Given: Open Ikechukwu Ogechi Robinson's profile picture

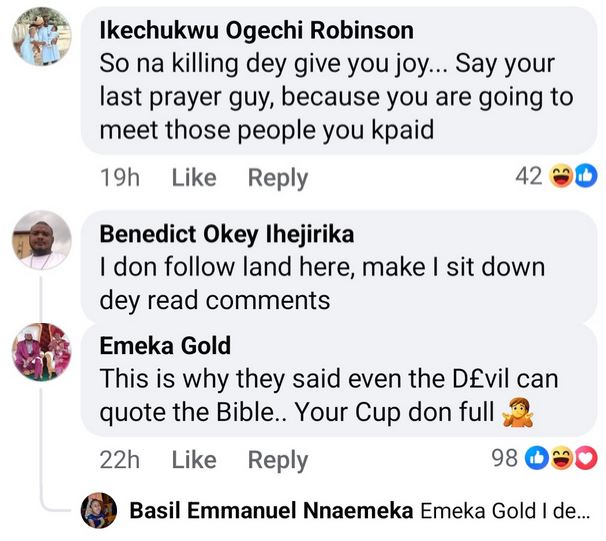Looking at the screenshot, I should [42, 38].
